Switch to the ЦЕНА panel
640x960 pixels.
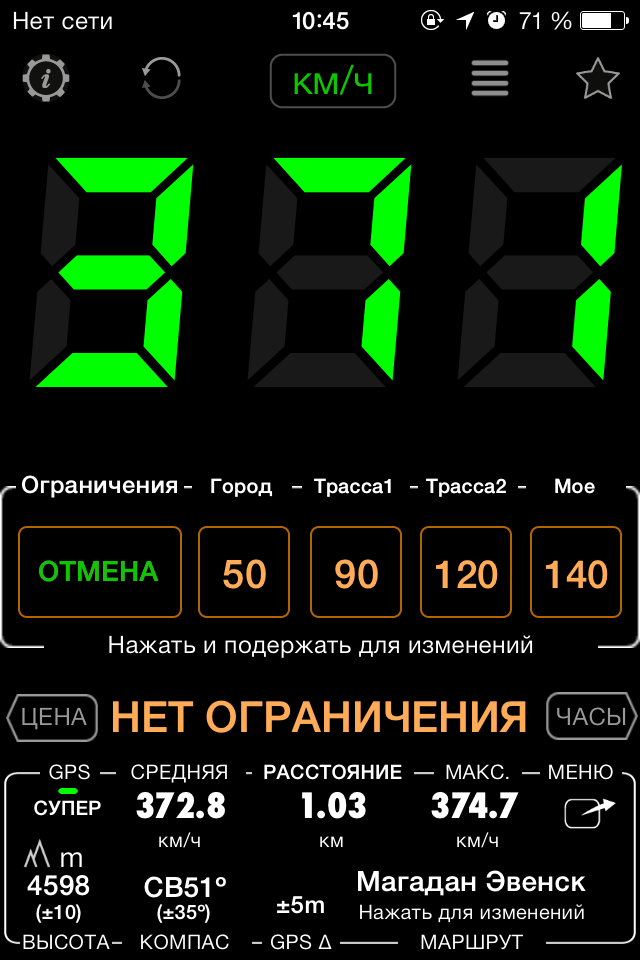[53, 717]
